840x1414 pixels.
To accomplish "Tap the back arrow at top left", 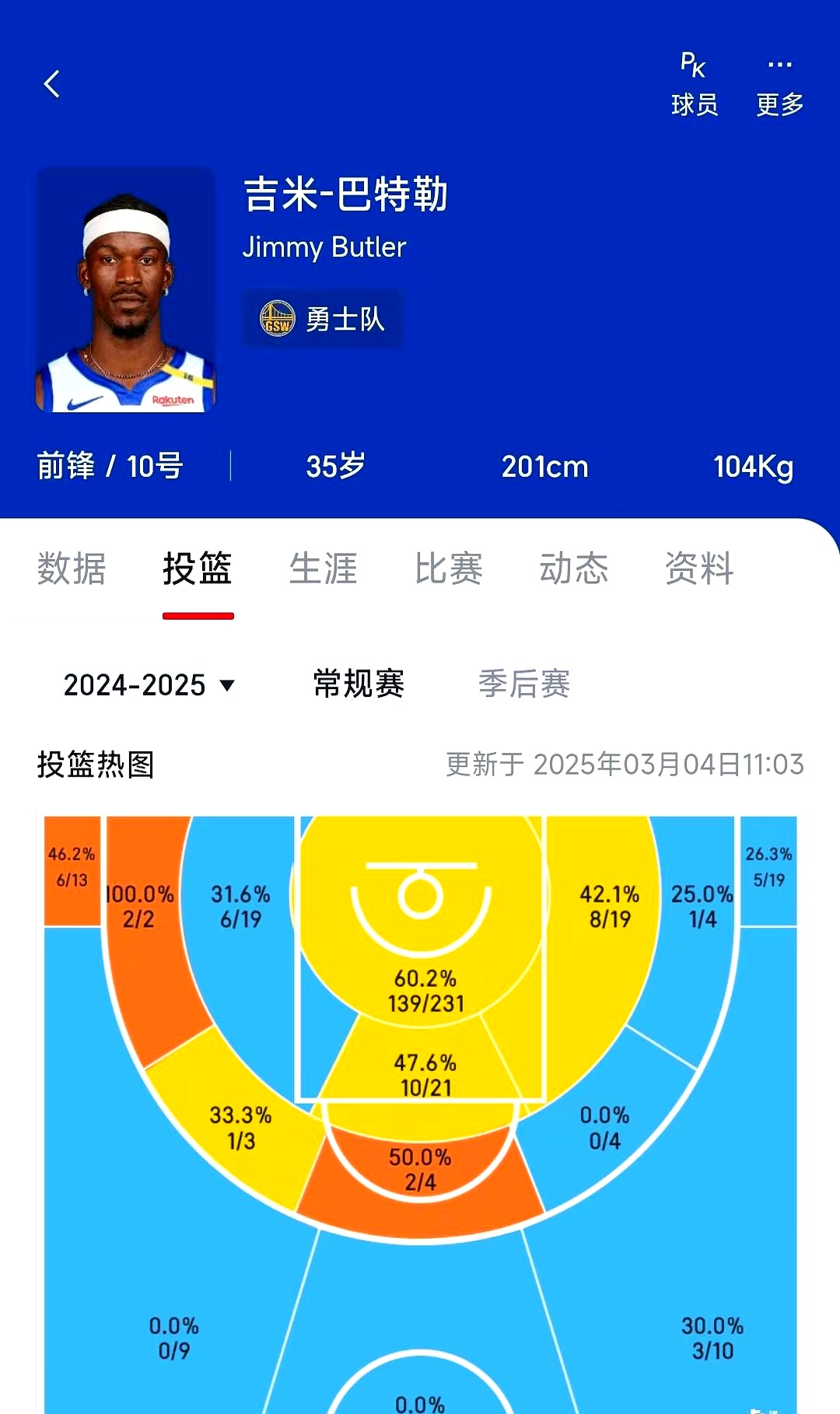I will click(51, 83).
